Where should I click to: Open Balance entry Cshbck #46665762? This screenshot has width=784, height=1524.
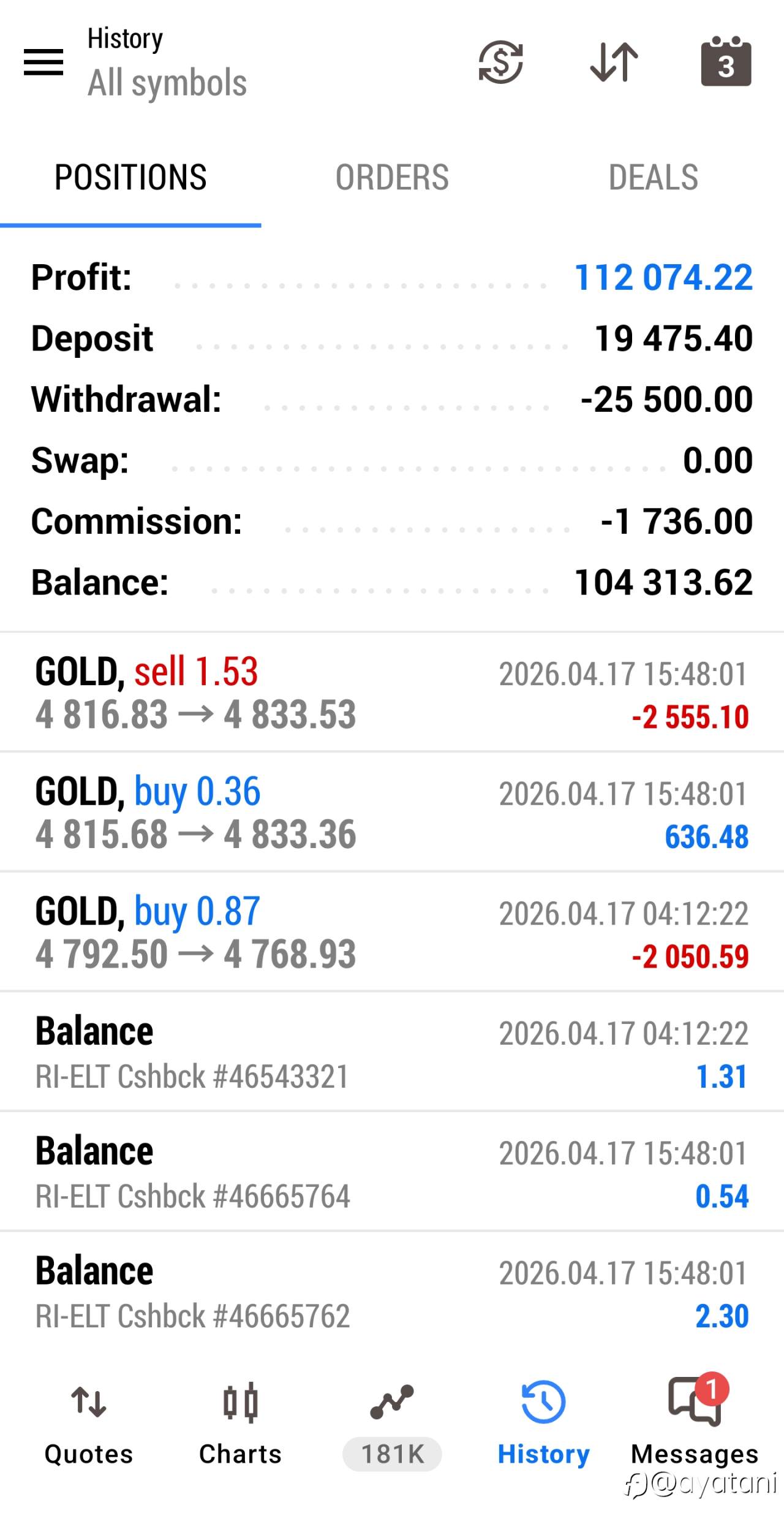pyautogui.click(x=392, y=1291)
